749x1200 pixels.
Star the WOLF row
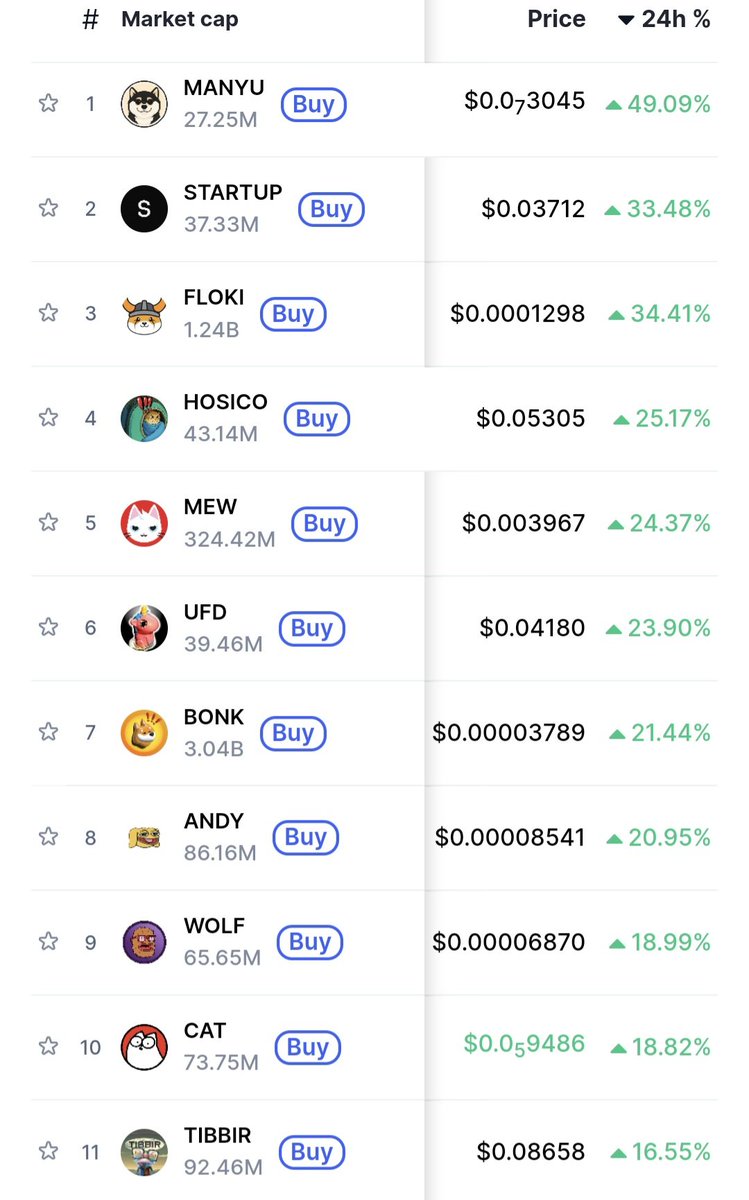point(48,941)
